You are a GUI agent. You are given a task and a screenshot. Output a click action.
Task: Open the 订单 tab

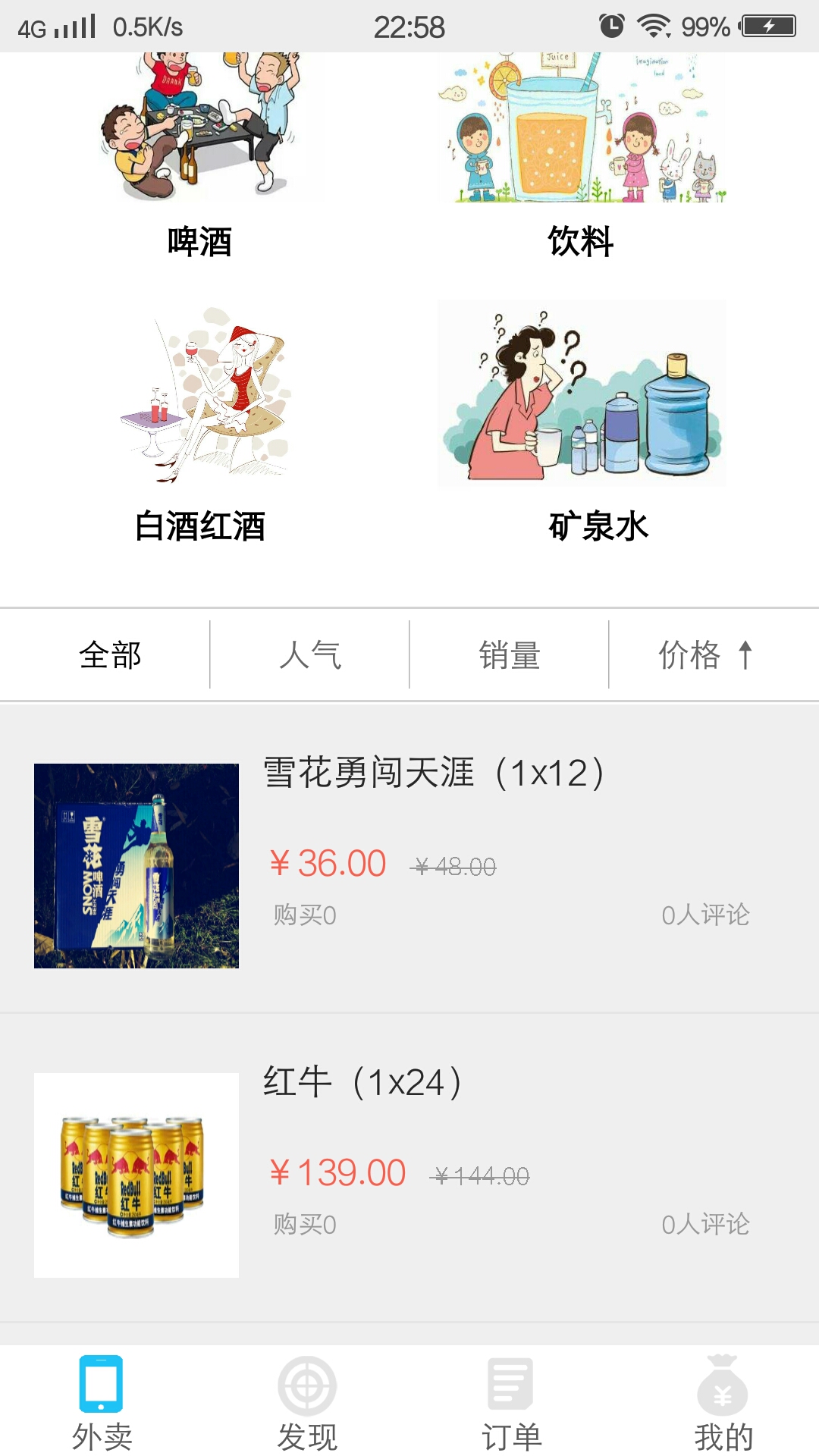pyautogui.click(x=512, y=1403)
